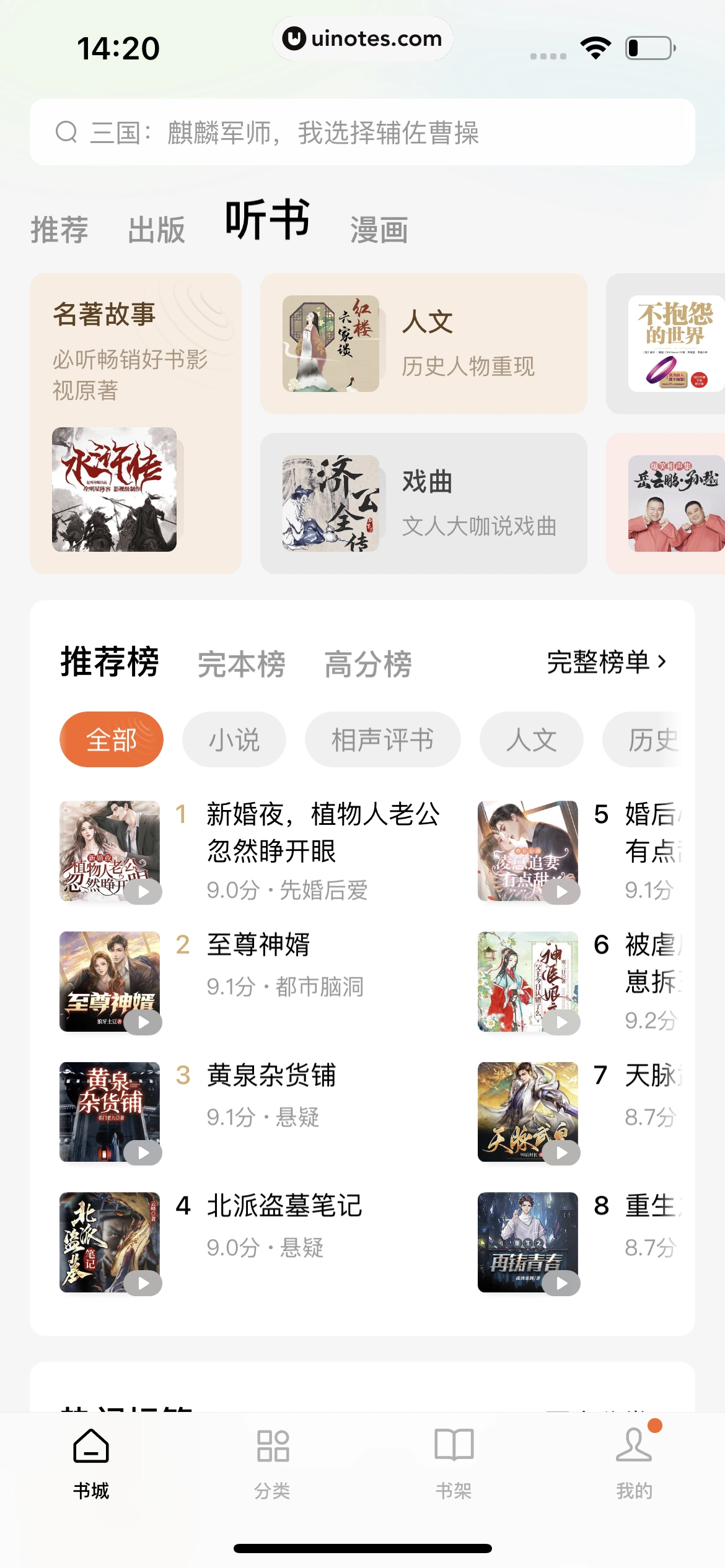Go to the 分类 bottom tab

(272, 1464)
